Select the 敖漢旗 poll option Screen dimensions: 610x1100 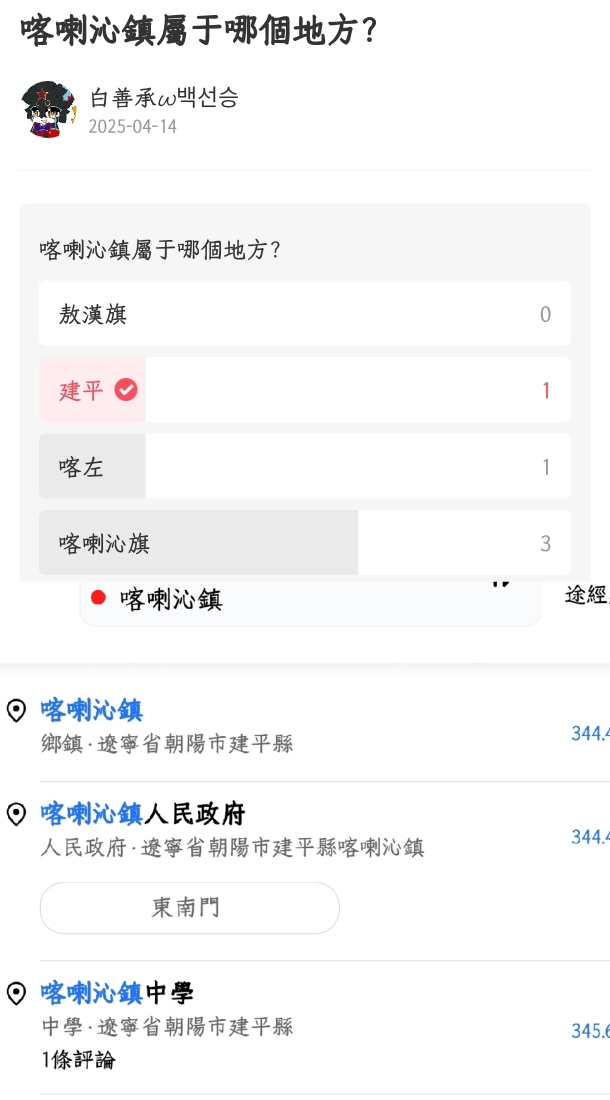pos(304,314)
